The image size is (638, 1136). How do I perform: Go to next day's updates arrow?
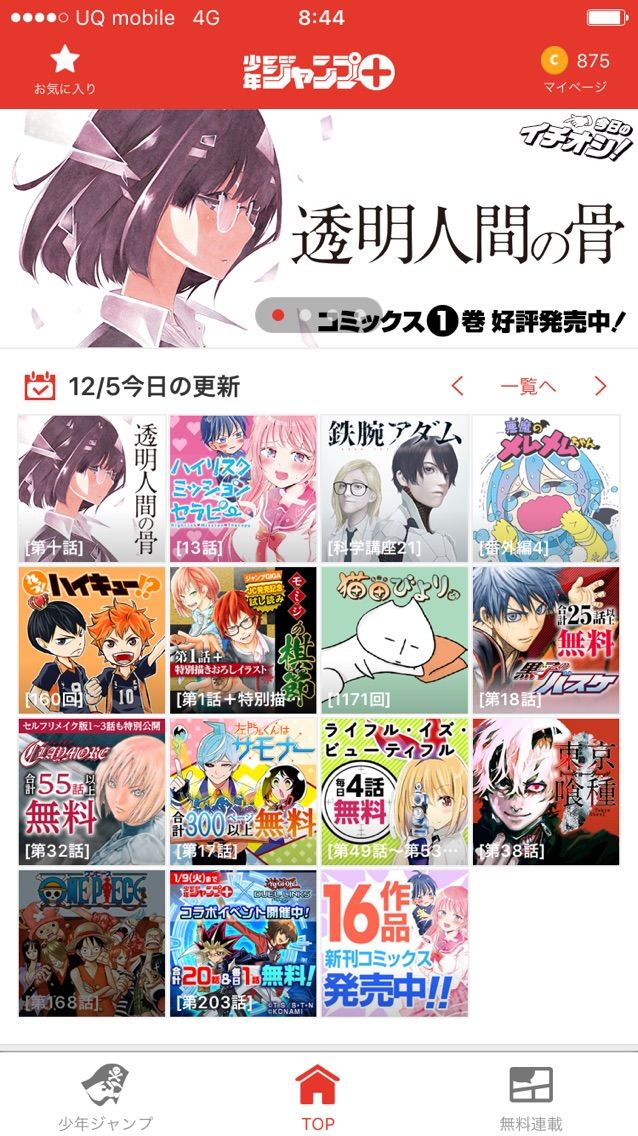pyautogui.click(x=600, y=386)
